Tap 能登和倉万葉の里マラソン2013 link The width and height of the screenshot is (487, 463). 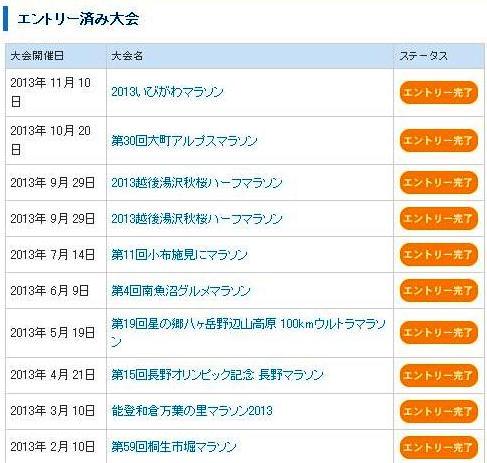pyautogui.click(x=192, y=411)
